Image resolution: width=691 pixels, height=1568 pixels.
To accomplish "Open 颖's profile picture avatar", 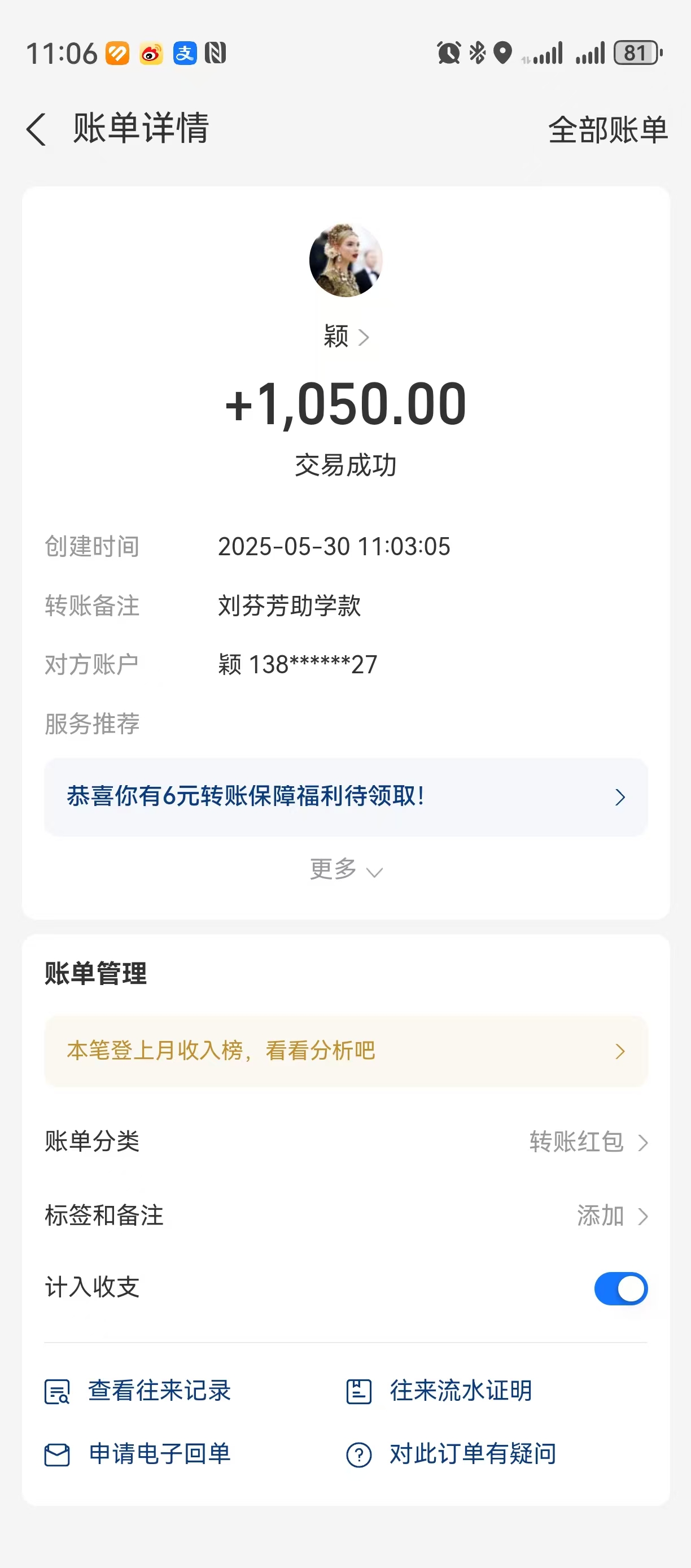I will tap(345, 260).
